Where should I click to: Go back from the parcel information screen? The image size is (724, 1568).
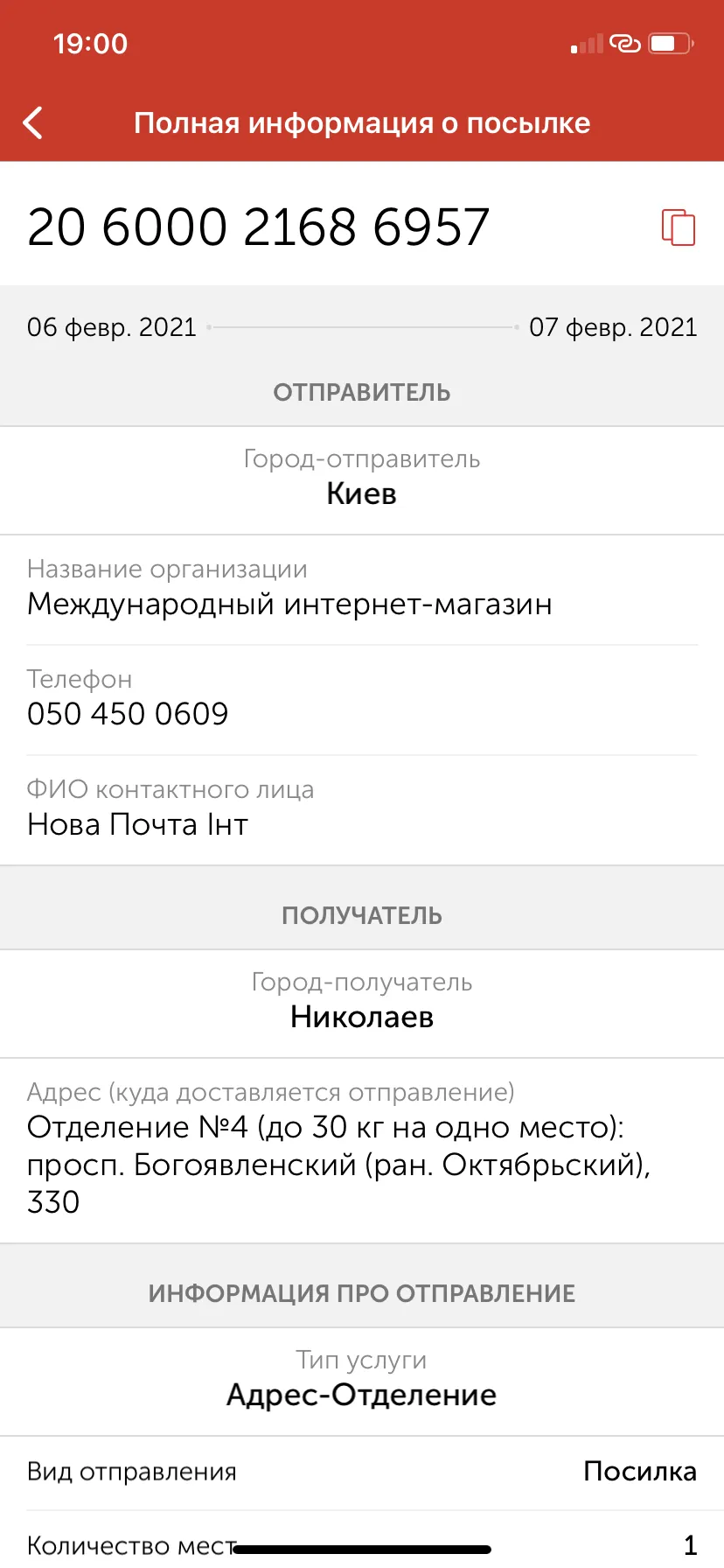pyautogui.click(x=33, y=123)
